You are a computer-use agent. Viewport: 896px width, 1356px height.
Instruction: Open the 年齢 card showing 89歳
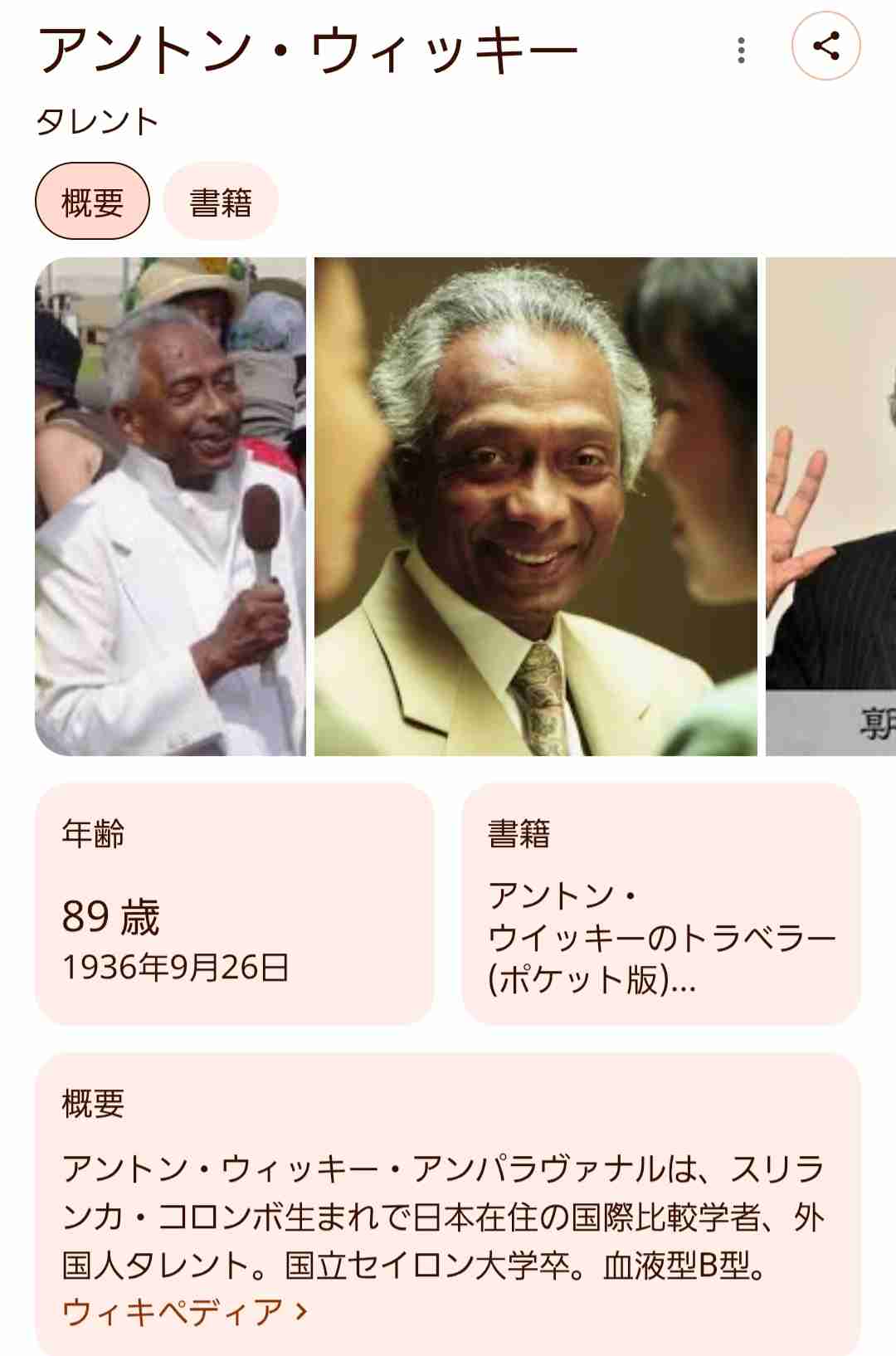pos(234,903)
